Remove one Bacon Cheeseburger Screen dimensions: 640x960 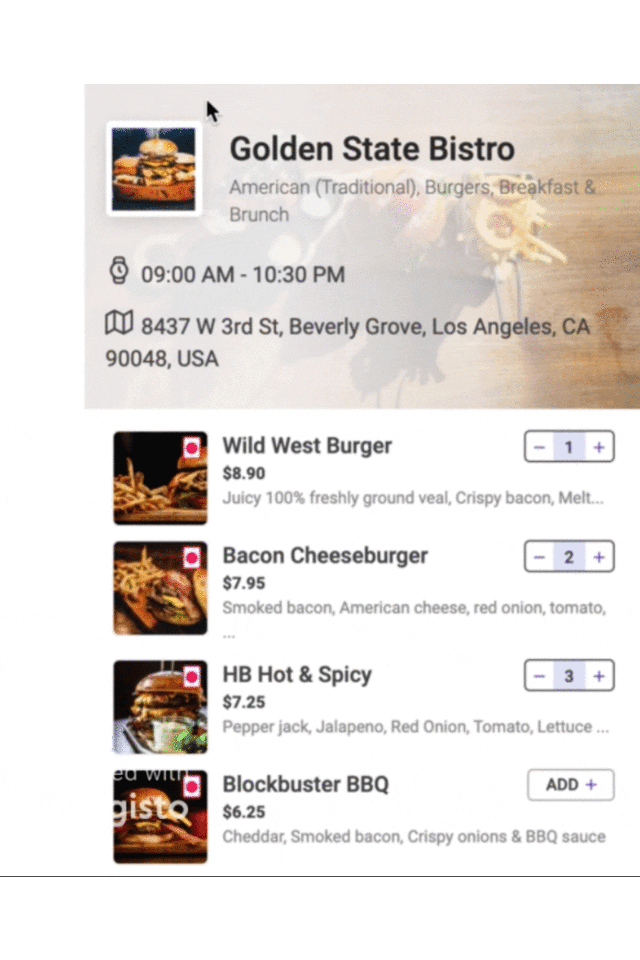click(540, 557)
